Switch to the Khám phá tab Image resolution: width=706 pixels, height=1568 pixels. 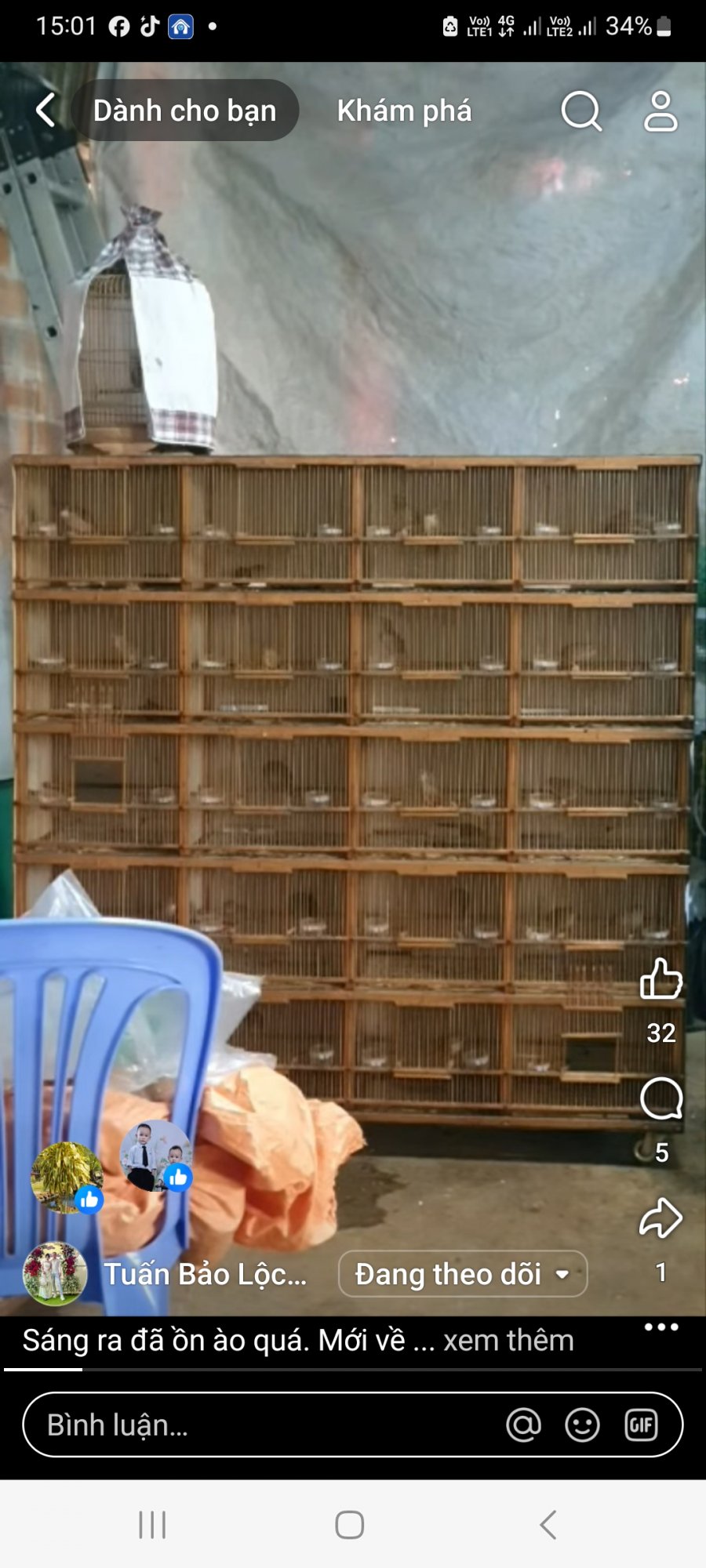coord(404,111)
